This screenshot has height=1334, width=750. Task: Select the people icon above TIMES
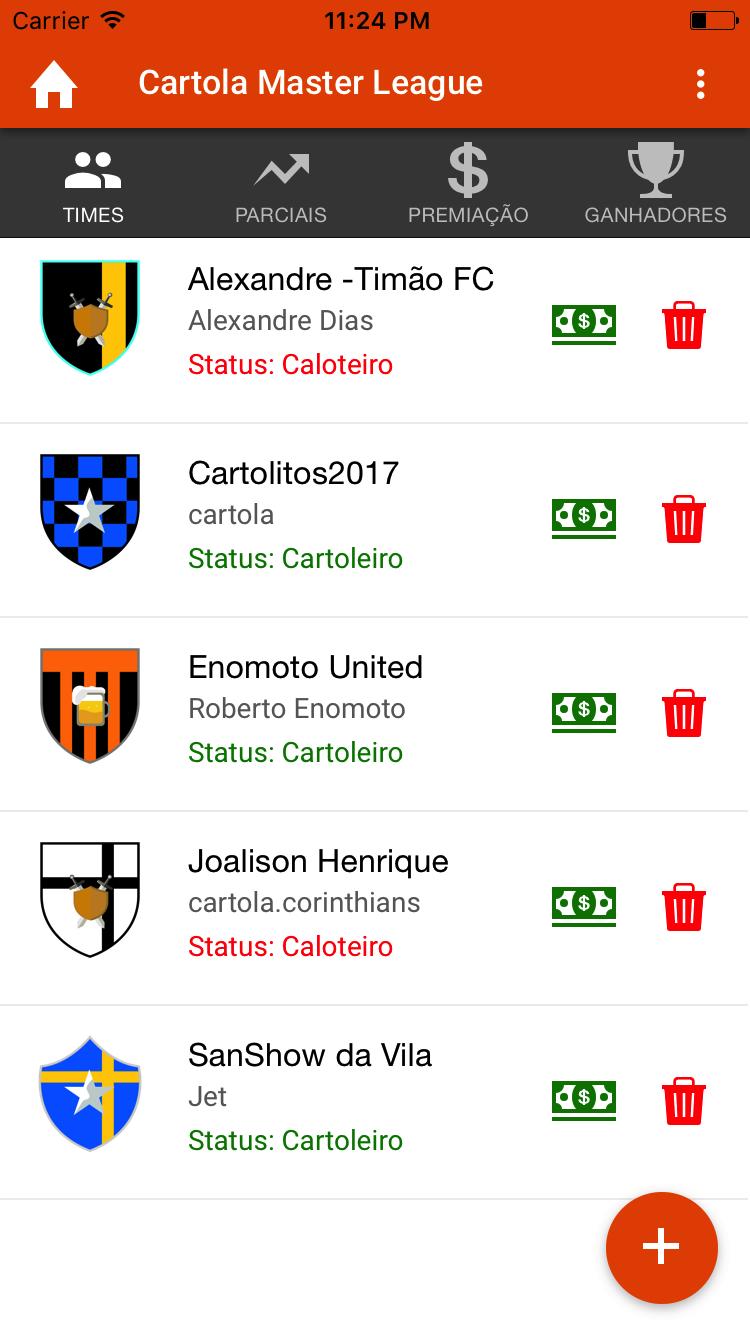(93, 168)
